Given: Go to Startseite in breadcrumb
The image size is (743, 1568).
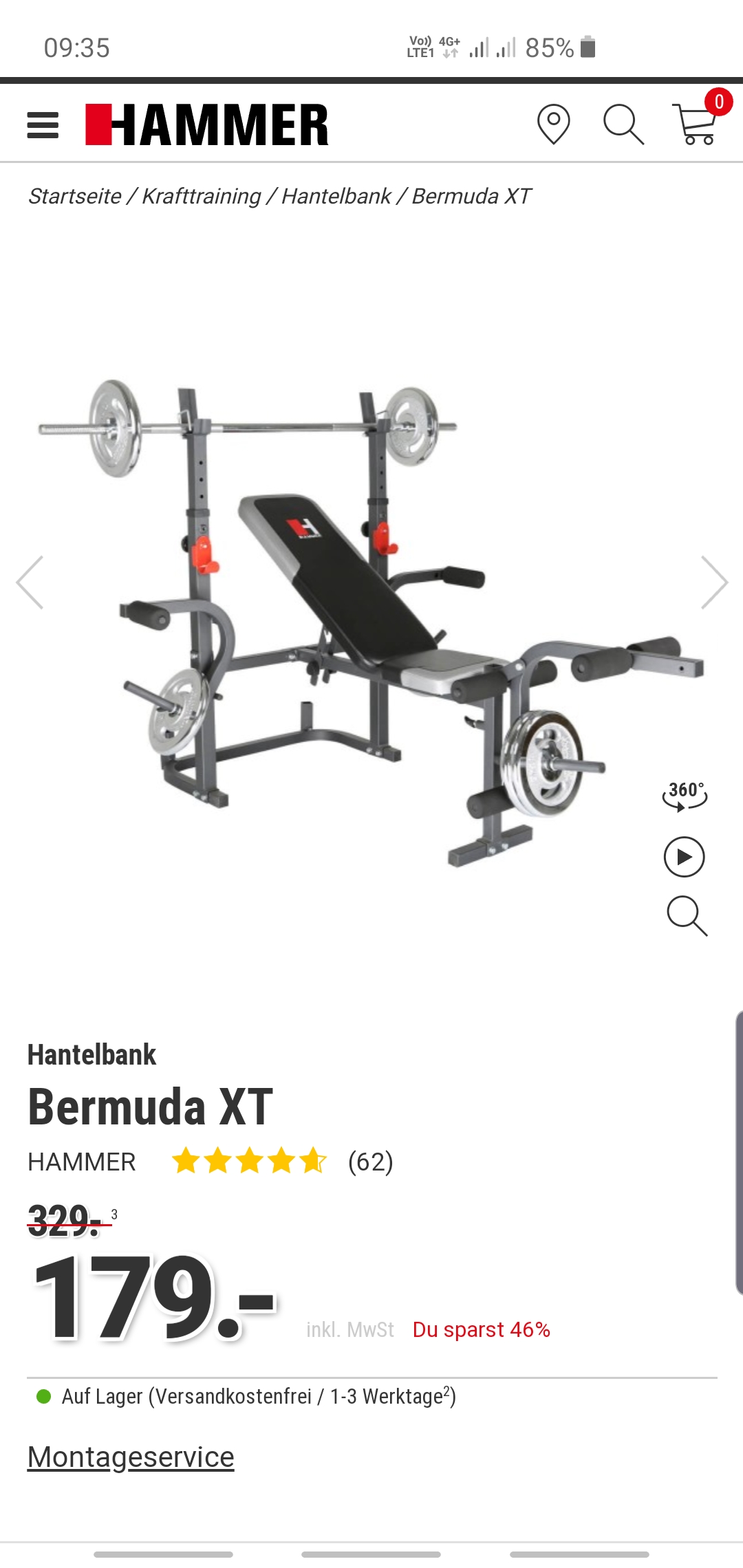Looking at the screenshot, I should (x=74, y=196).
